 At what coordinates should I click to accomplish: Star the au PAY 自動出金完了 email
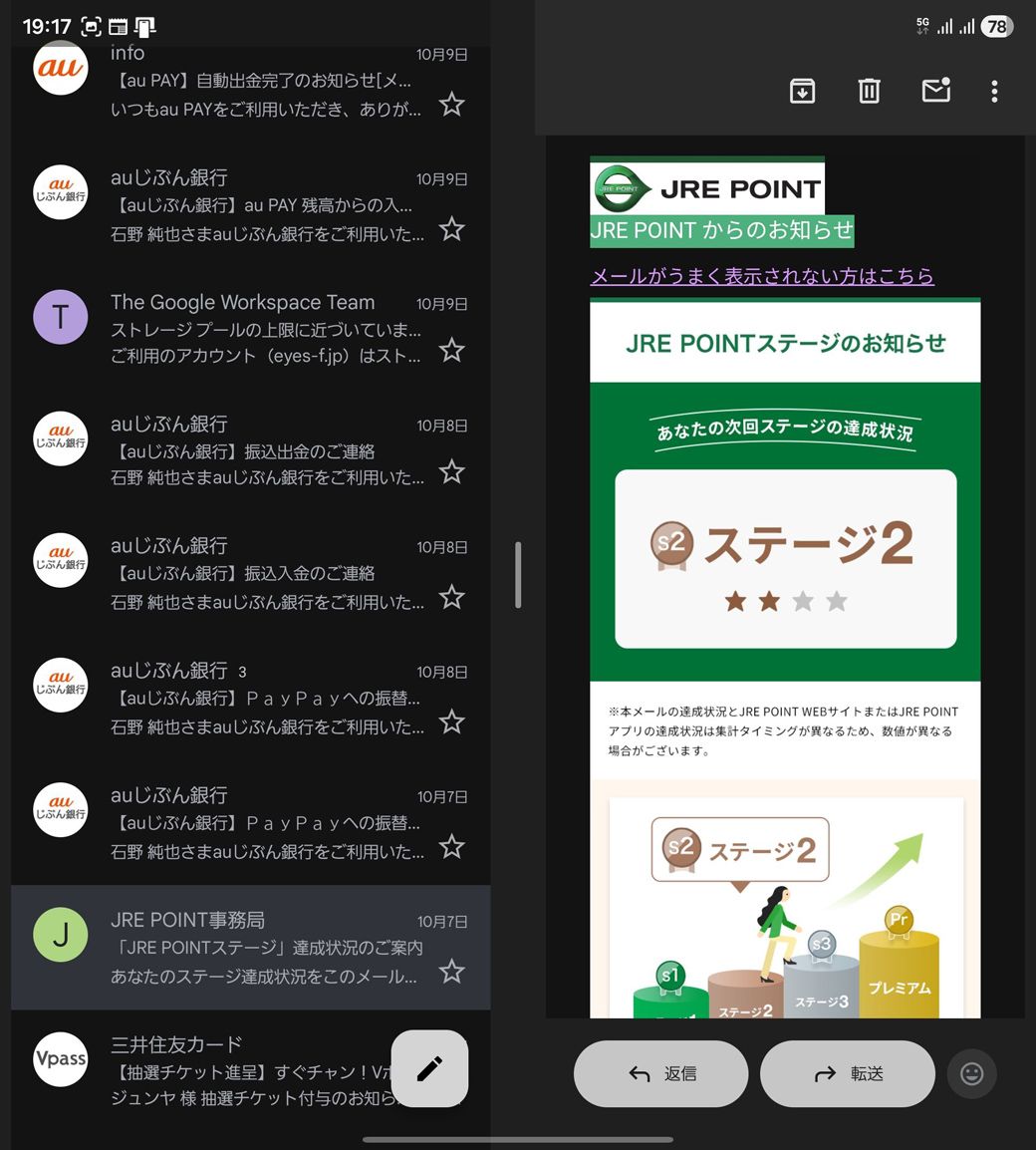(452, 105)
